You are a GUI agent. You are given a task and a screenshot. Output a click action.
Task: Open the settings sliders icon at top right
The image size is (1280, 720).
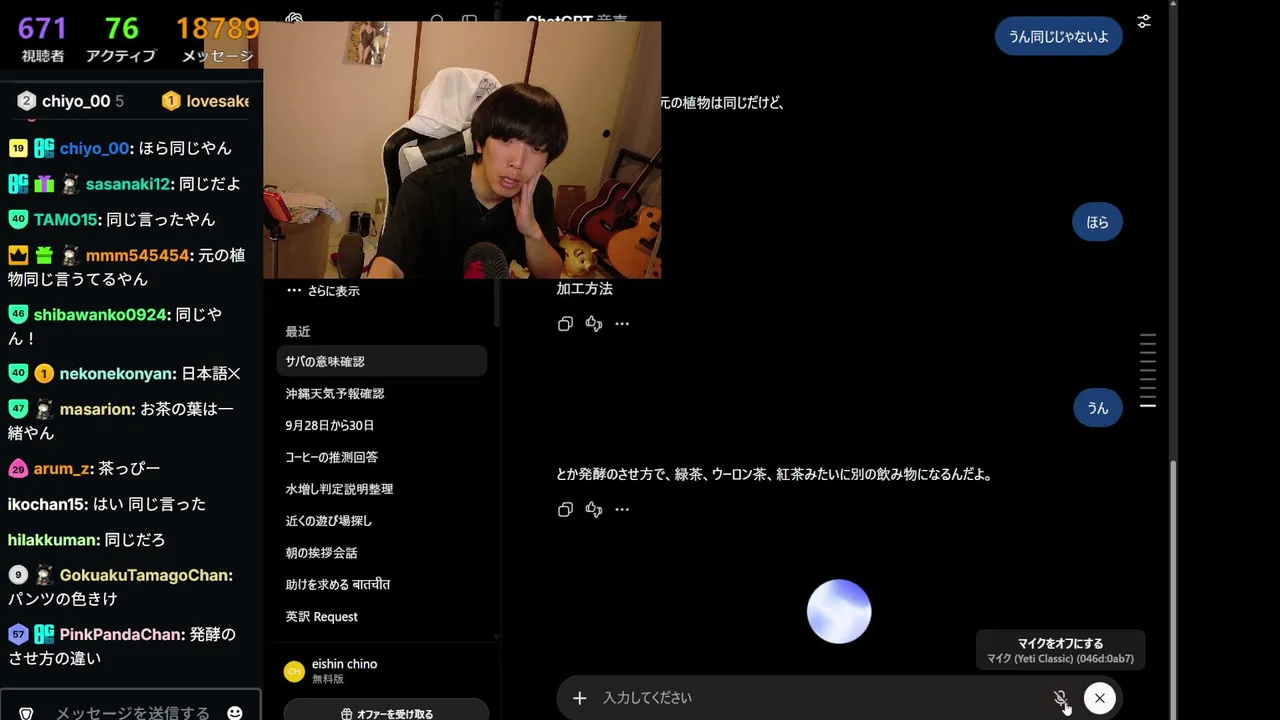[x=1144, y=21]
